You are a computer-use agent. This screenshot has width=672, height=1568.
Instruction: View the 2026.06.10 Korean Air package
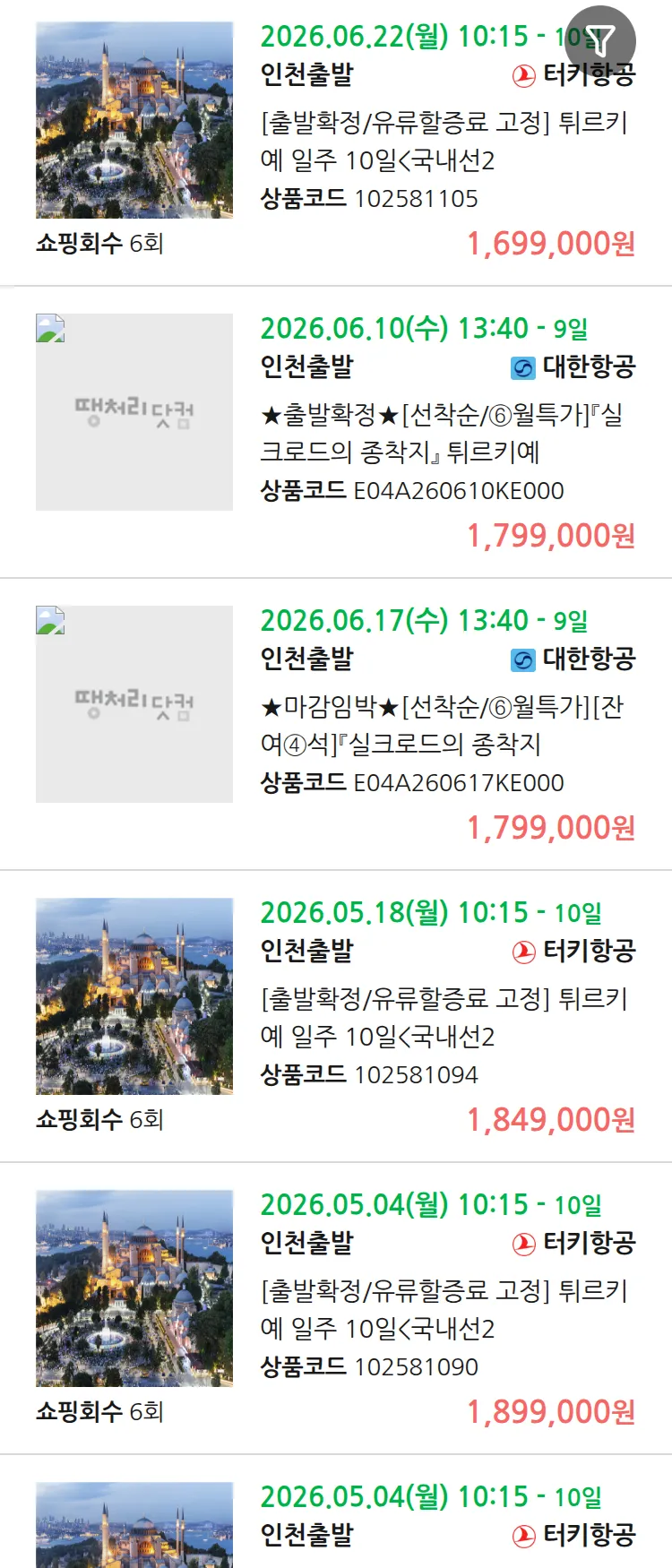(444, 434)
